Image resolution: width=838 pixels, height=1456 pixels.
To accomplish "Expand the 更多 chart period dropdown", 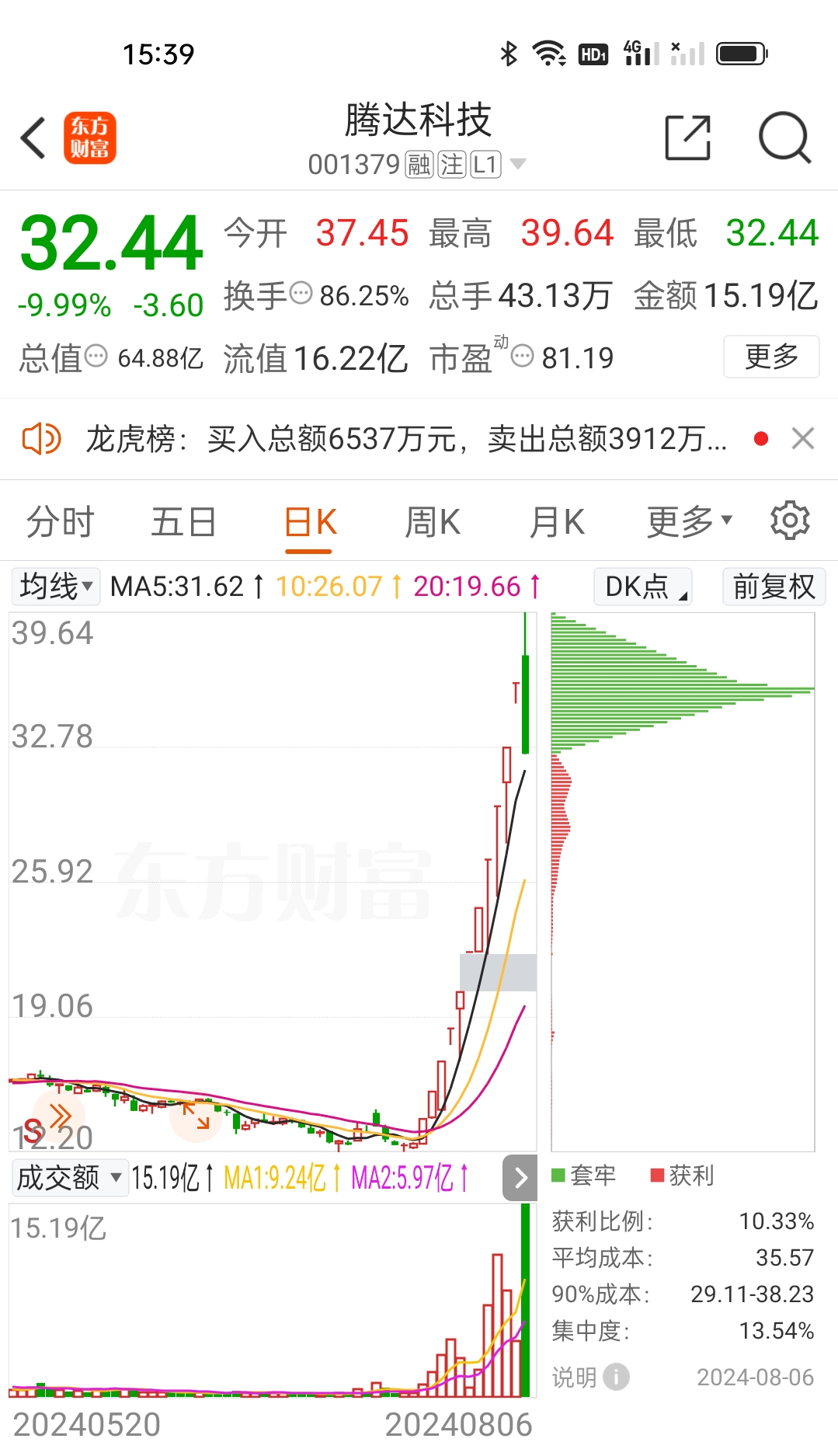I will [x=688, y=521].
